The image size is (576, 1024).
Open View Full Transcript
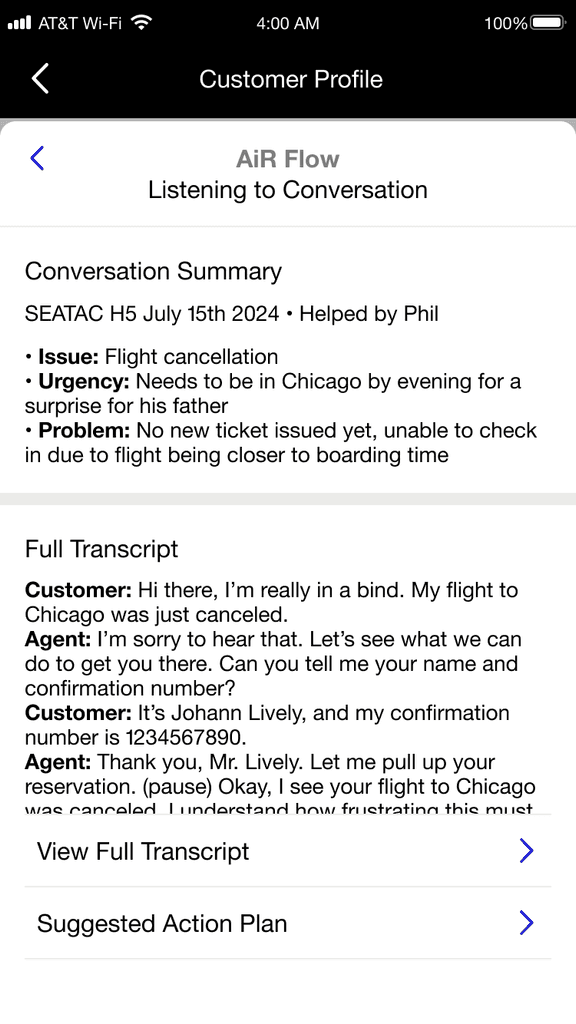pyautogui.click(x=288, y=851)
